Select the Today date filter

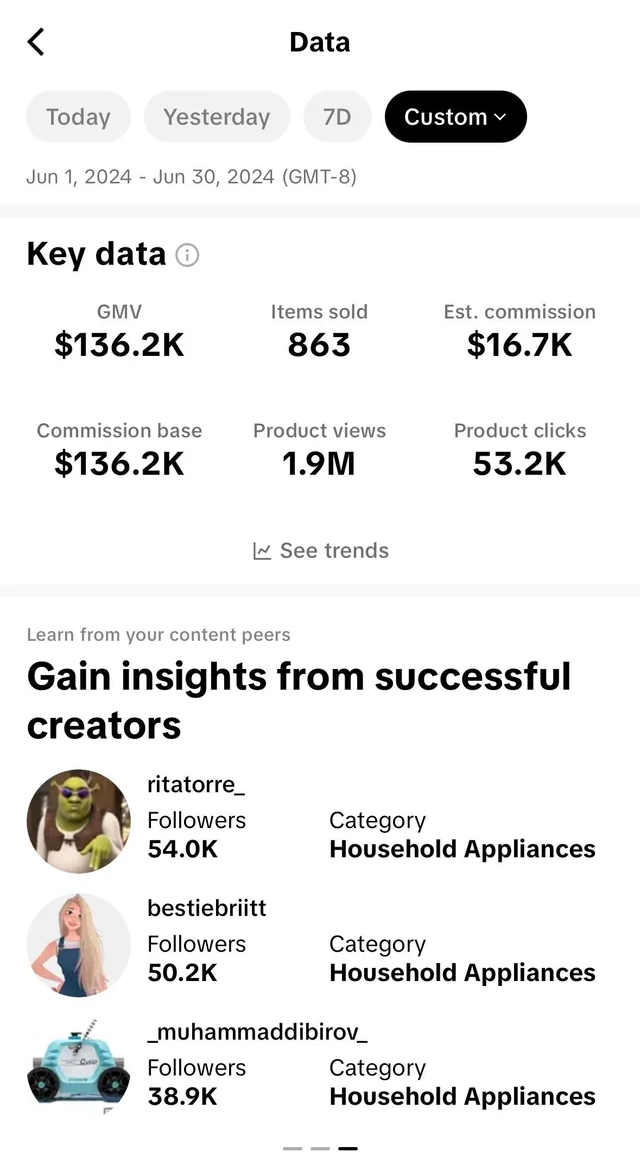[x=78, y=117]
